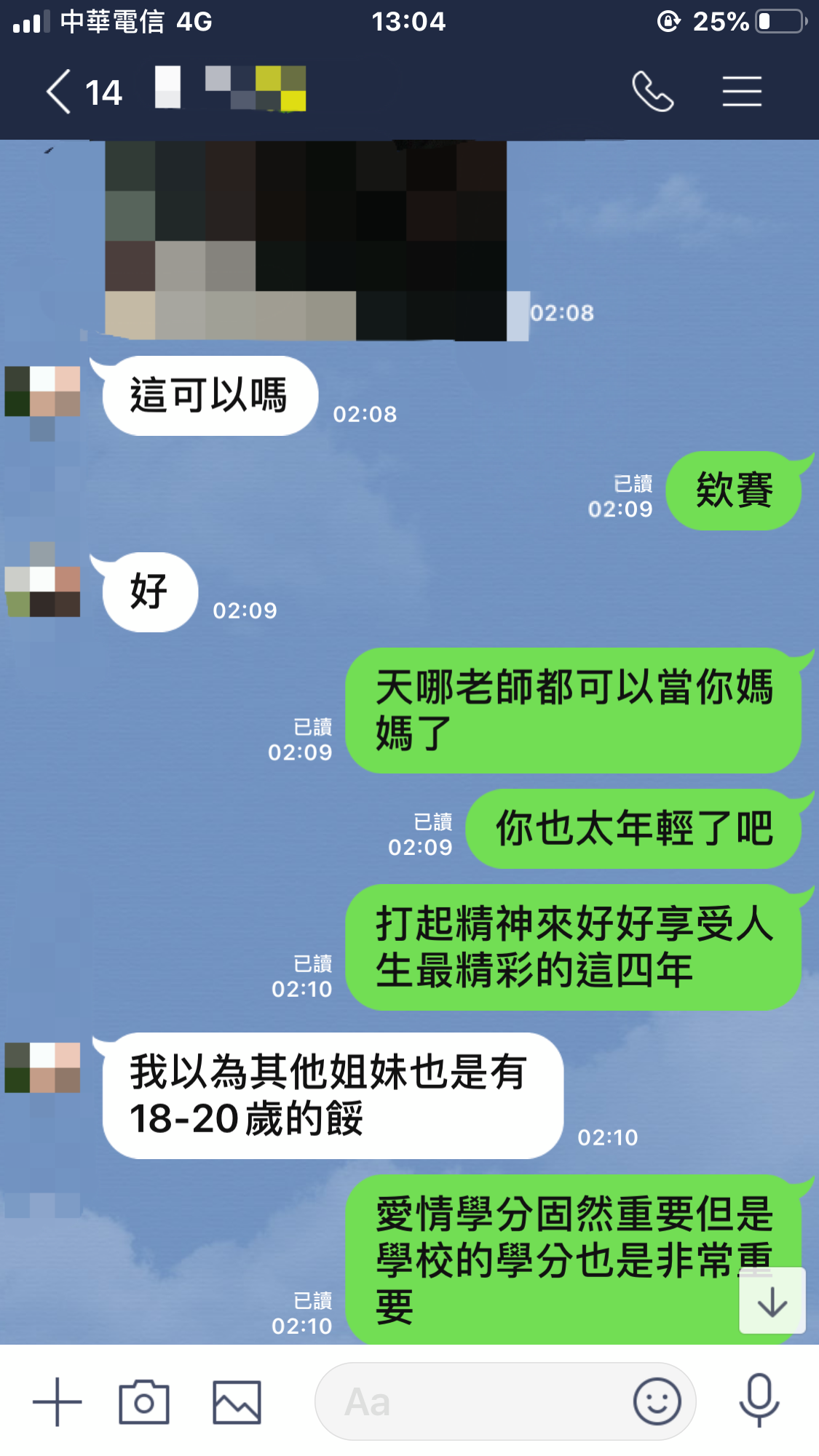Open the camera to take a photo
Screen dimensions: 819x1456
click(144, 1401)
